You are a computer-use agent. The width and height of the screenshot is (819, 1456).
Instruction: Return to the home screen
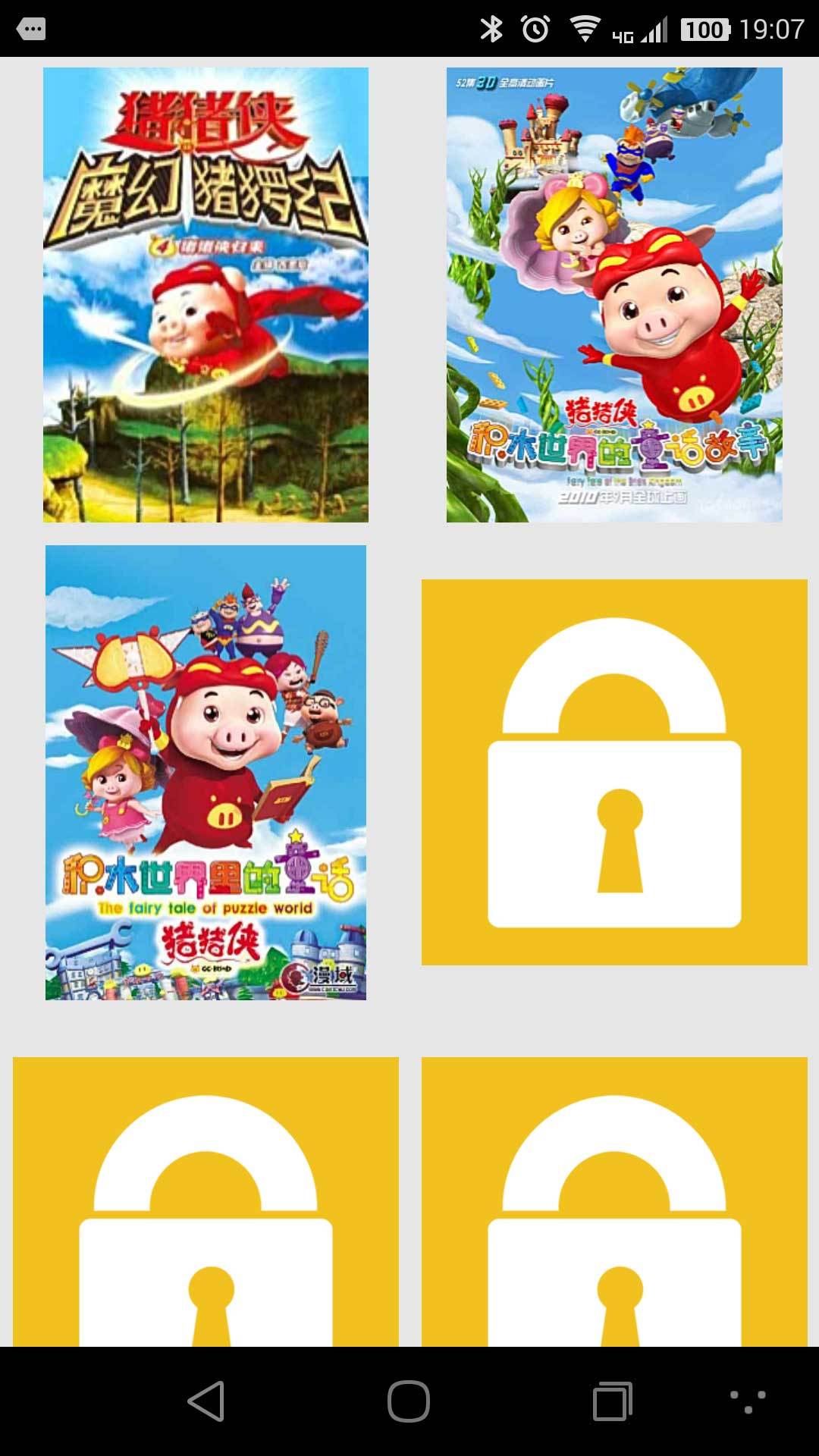[409, 1401]
